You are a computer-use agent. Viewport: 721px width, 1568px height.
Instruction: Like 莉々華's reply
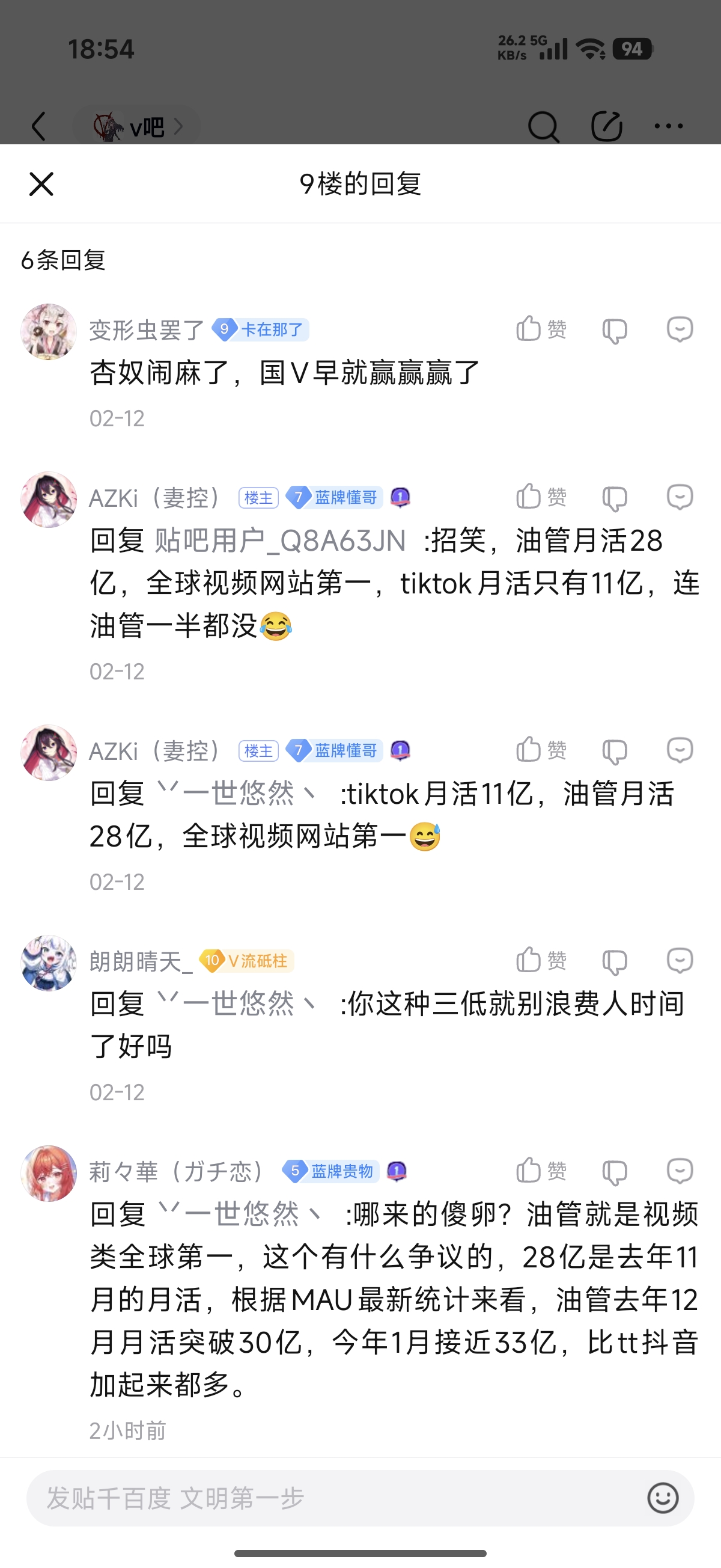click(x=540, y=1171)
